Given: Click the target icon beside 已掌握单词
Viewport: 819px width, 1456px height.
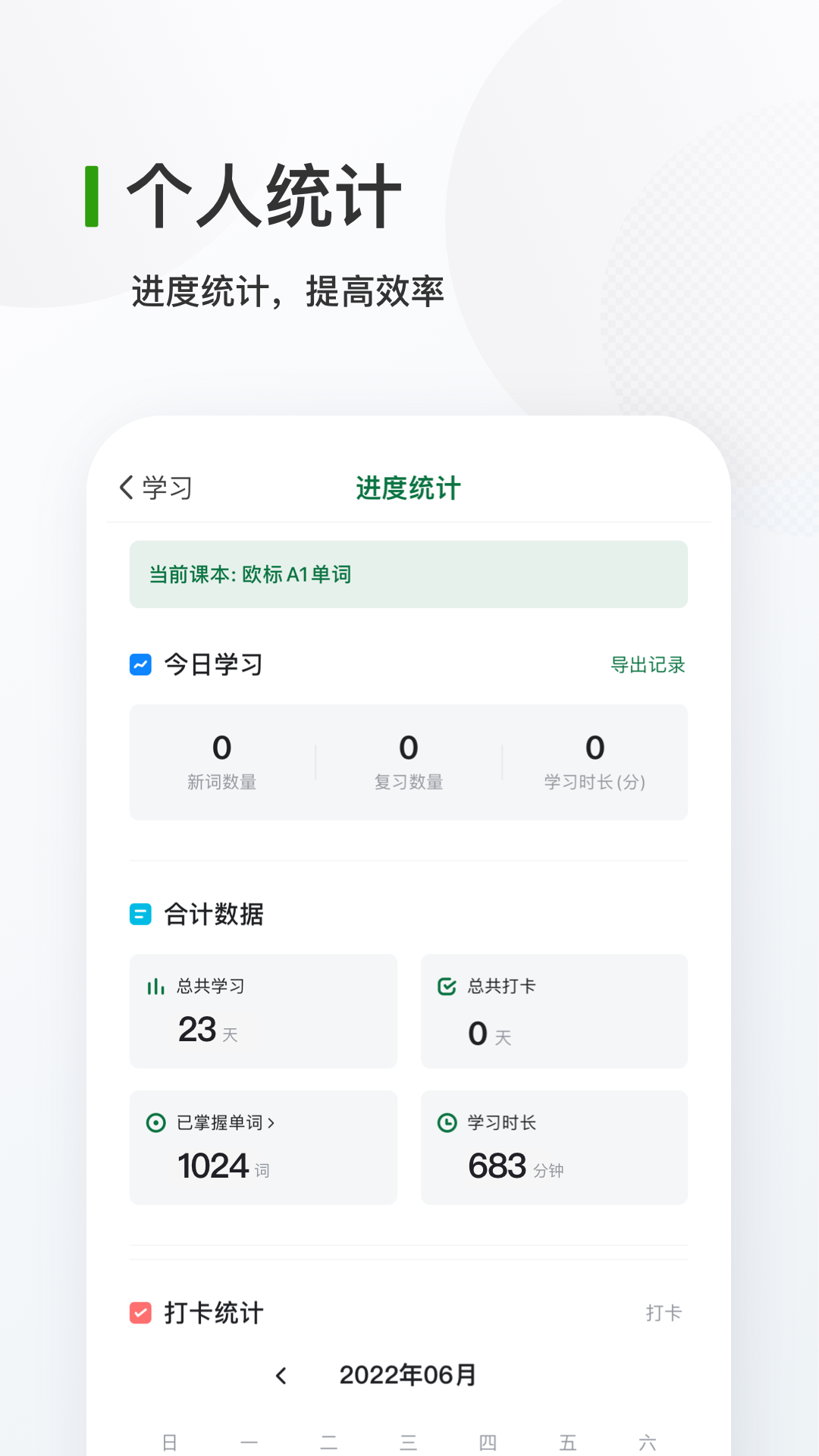Looking at the screenshot, I should coord(155,1123).
